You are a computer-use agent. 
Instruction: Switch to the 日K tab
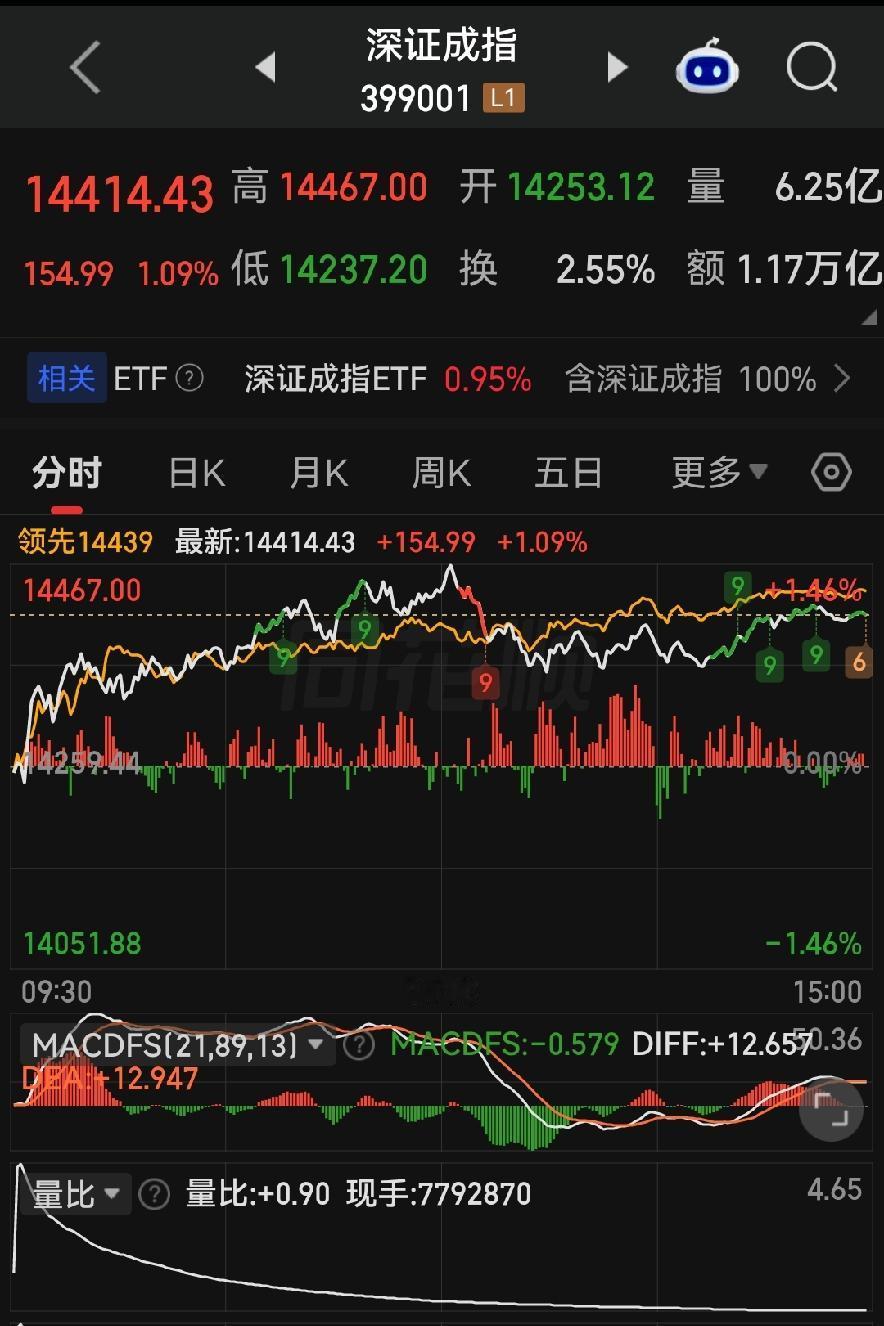pos(197,472)
